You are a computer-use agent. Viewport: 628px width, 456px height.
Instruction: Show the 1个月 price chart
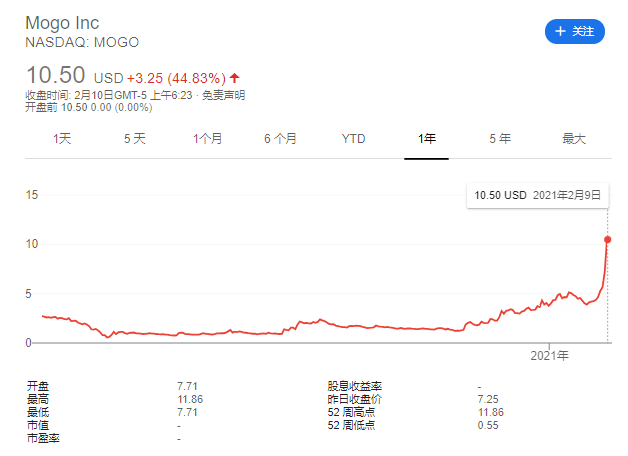click(207, 139)
